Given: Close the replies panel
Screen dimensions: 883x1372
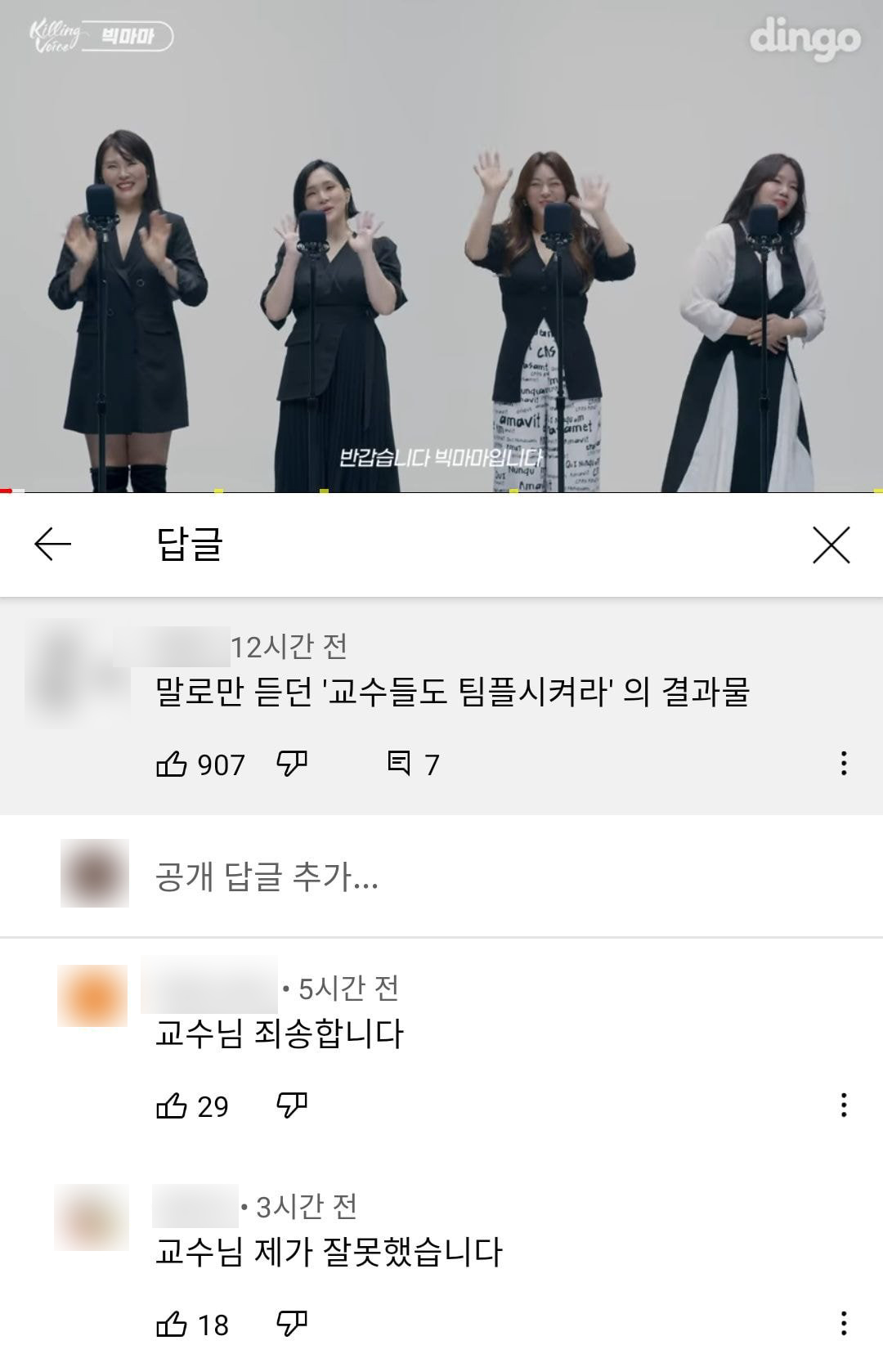Looking at the screenshot, I should pos(831,545).
